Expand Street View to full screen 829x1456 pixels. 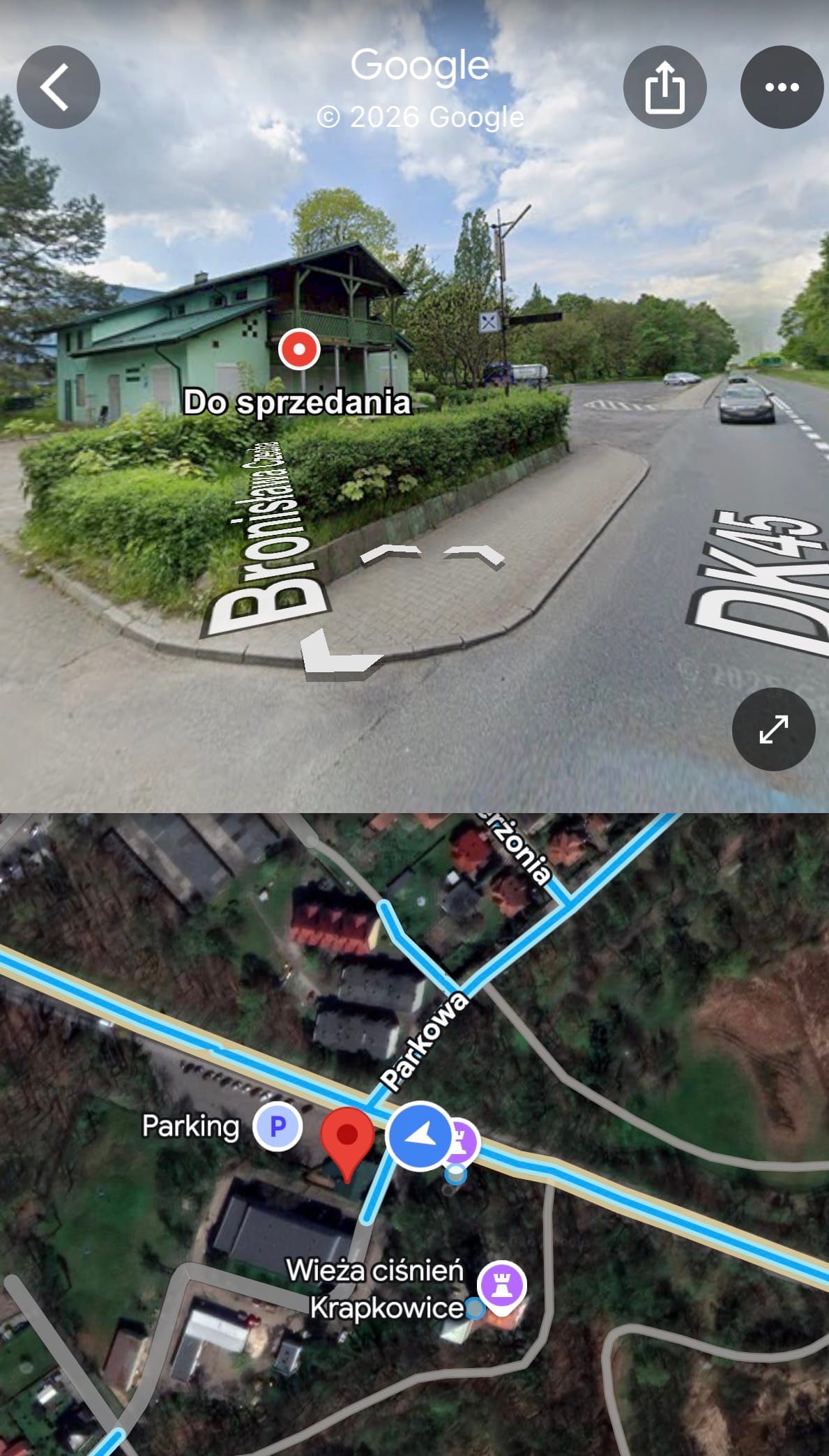(x=773, y=729)
